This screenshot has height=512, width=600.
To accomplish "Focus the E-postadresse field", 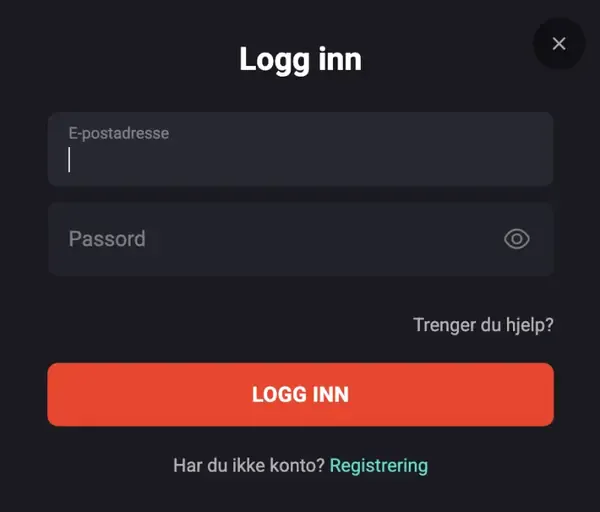I will tap(300, 150).
